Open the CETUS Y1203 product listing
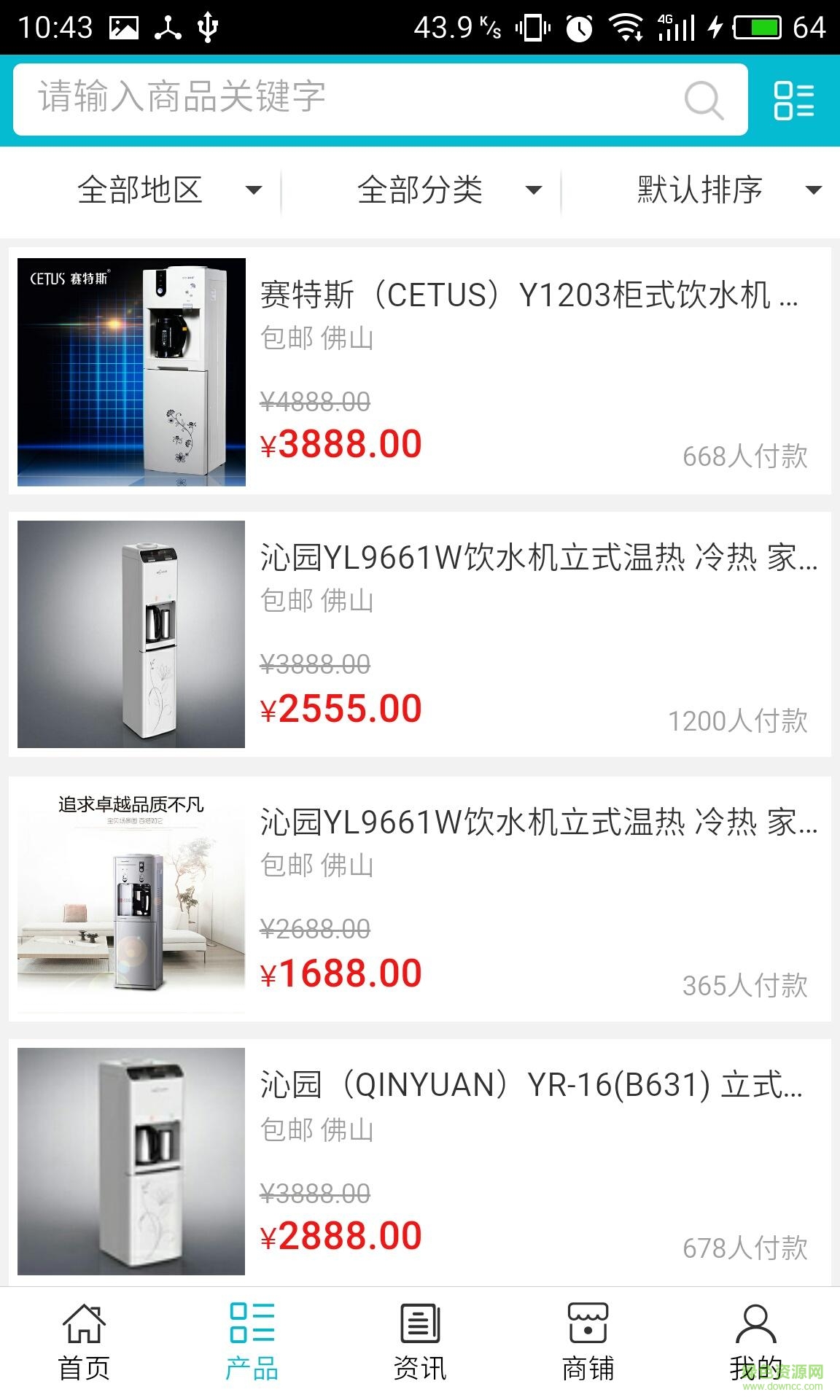 point(420,368)
